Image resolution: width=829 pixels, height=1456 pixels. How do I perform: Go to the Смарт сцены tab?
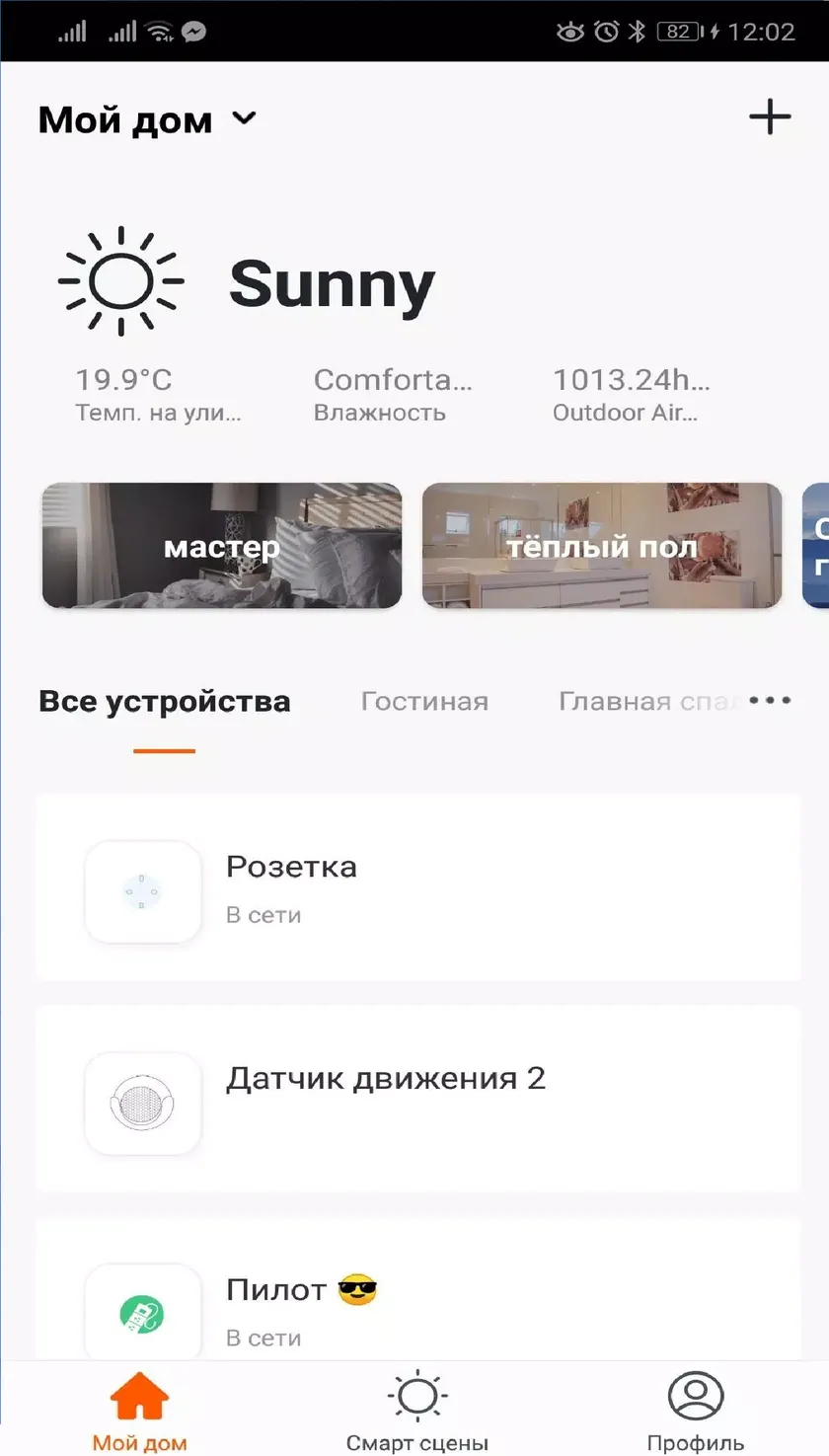pos(417,1413)
